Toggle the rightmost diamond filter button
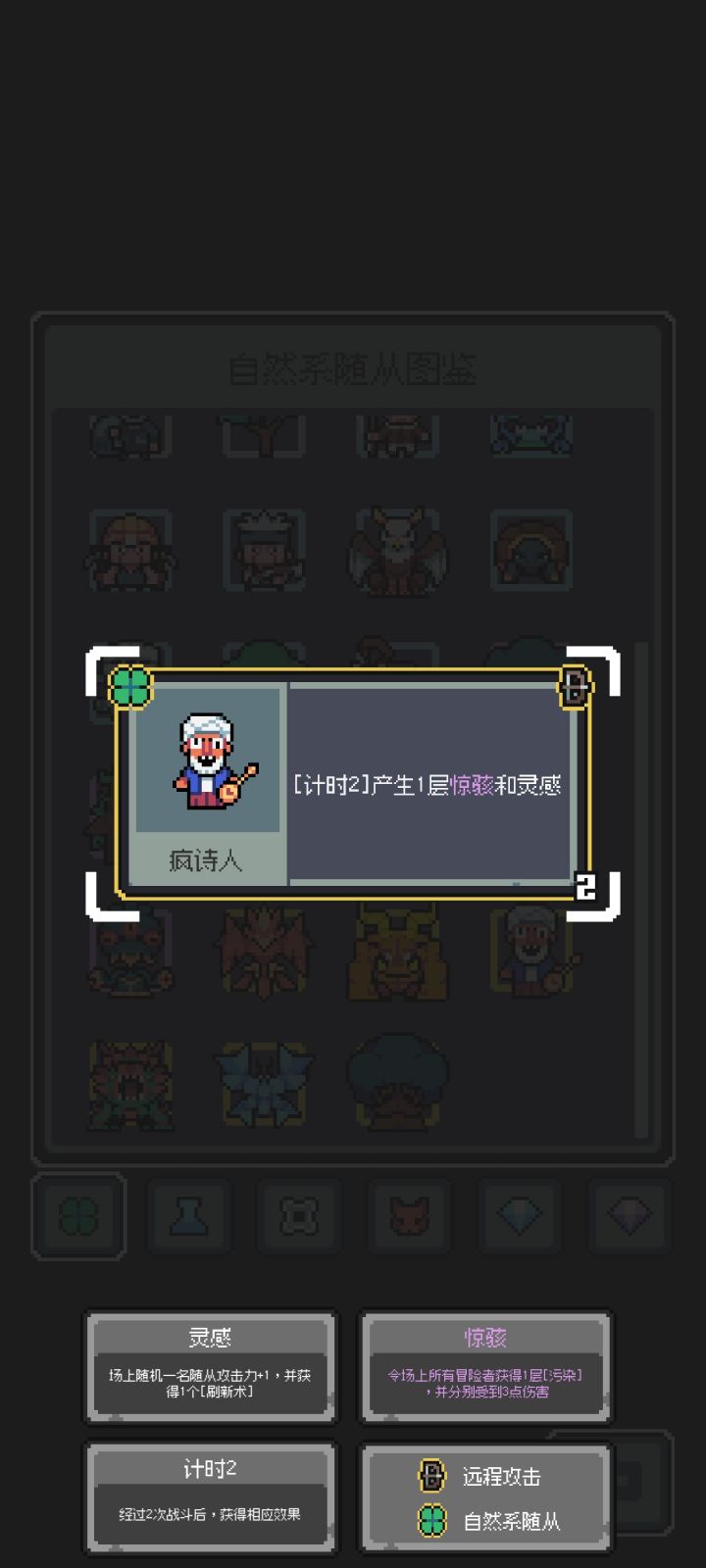 630,1213
